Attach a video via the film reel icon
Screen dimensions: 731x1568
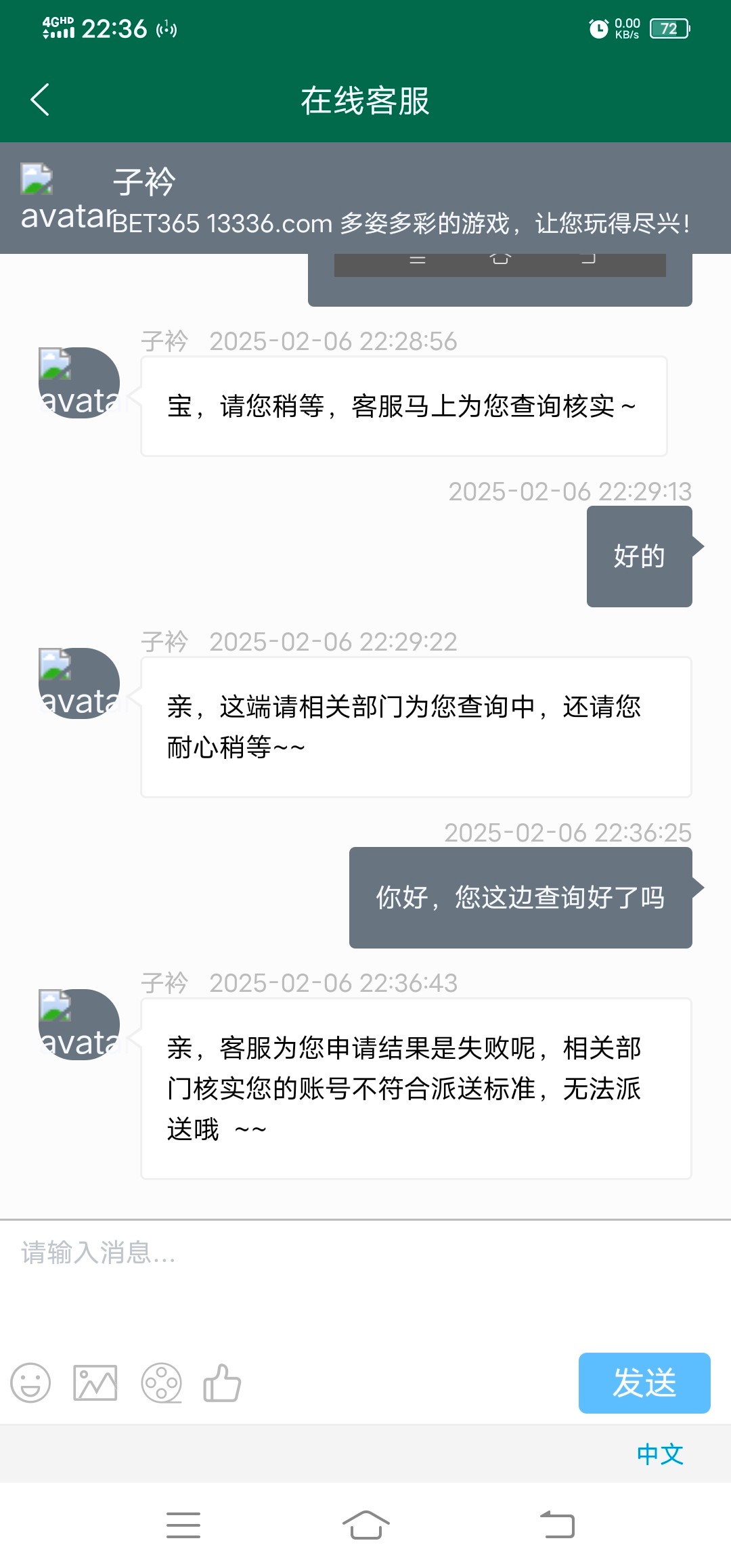click(161, 1382)
